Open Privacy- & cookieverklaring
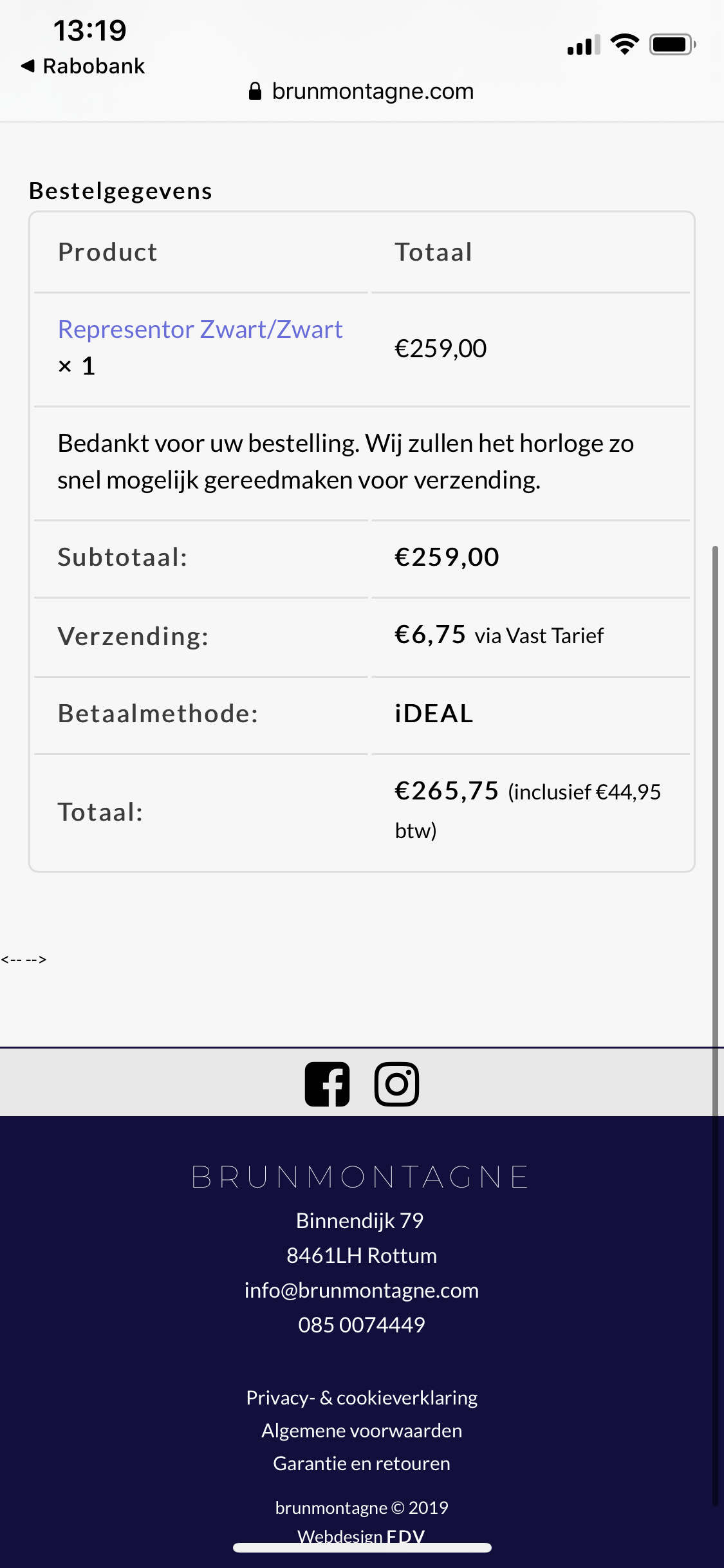 coord(362,1397)
